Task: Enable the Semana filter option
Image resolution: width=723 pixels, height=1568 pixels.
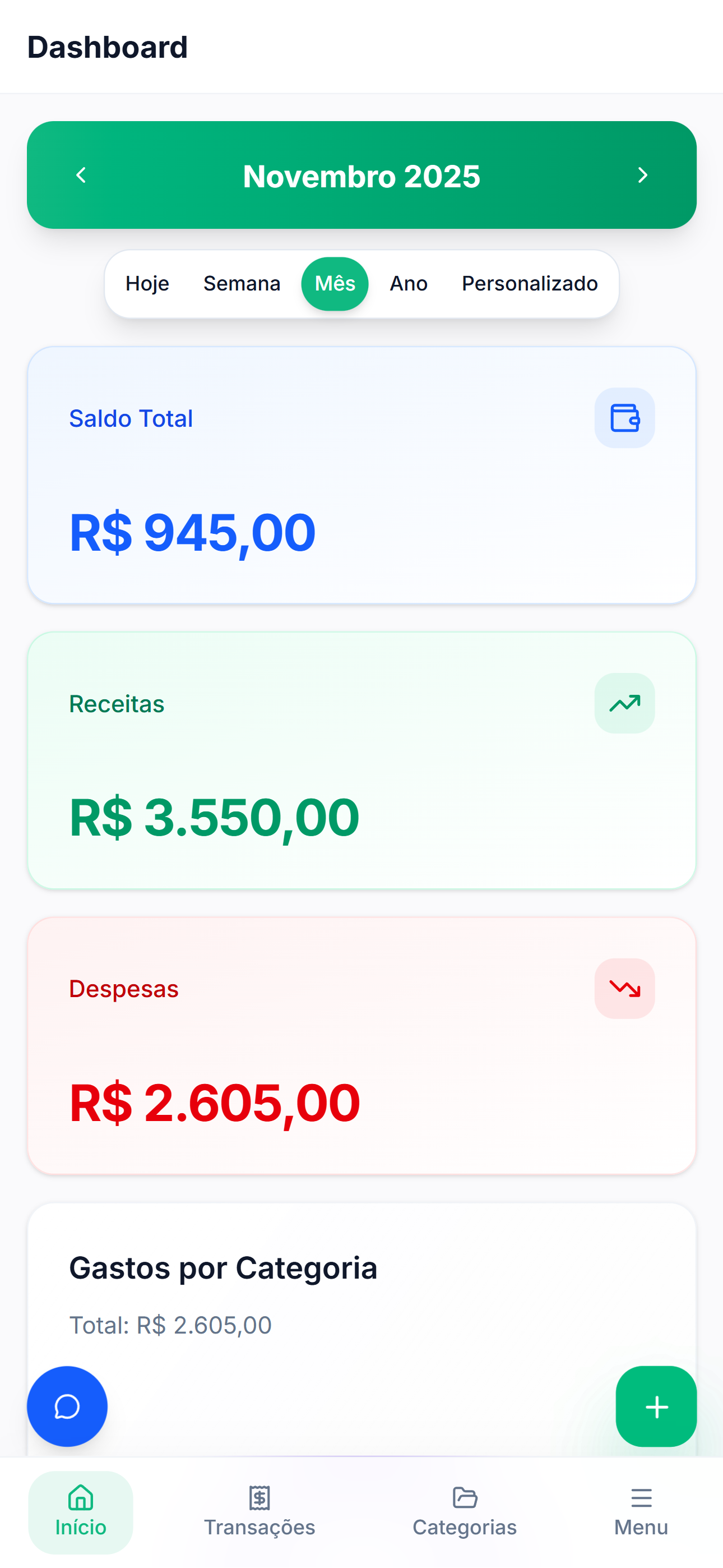Action: (x=242, y=283)
